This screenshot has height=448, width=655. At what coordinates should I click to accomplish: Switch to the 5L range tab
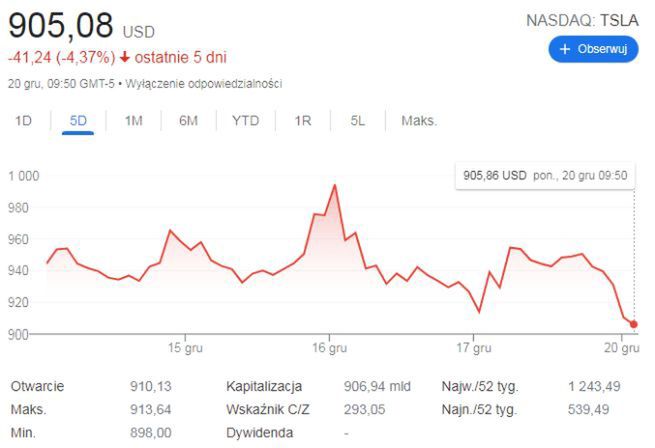coord(357,121)
